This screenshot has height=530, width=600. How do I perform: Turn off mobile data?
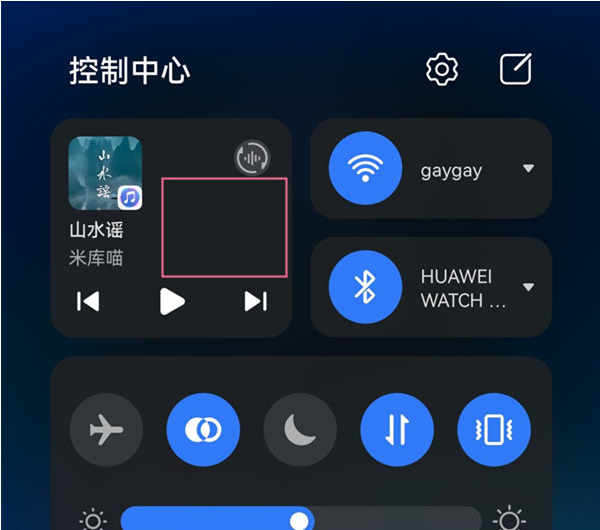(x=397, y=430)
